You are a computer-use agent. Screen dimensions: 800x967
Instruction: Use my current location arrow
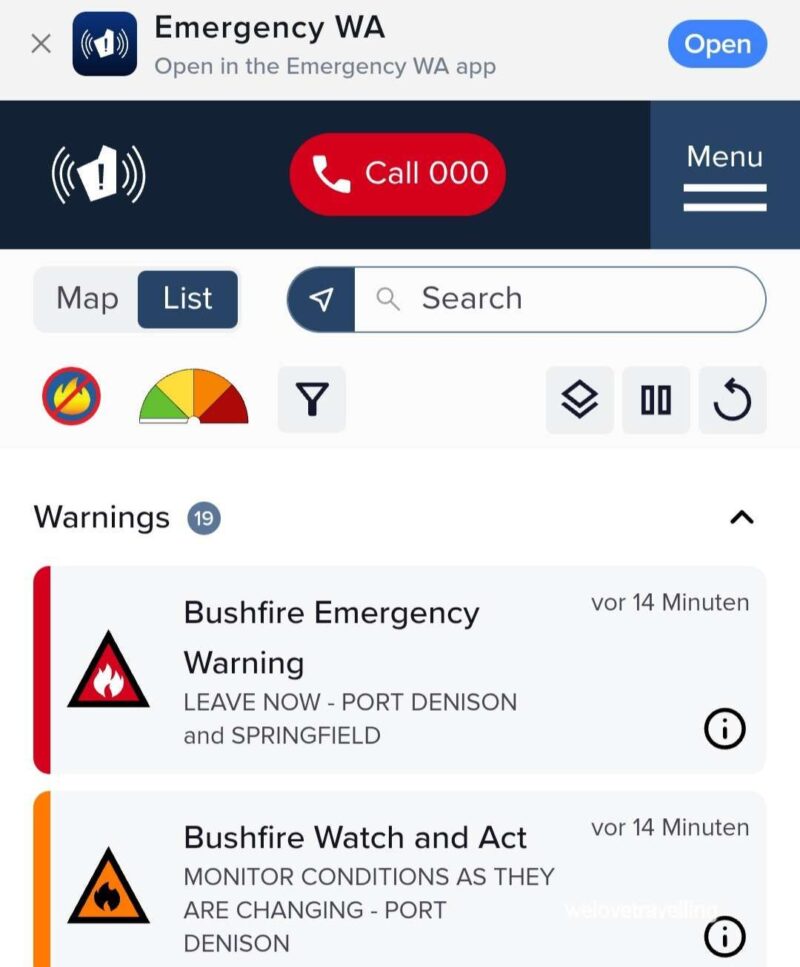pos(321,299)
